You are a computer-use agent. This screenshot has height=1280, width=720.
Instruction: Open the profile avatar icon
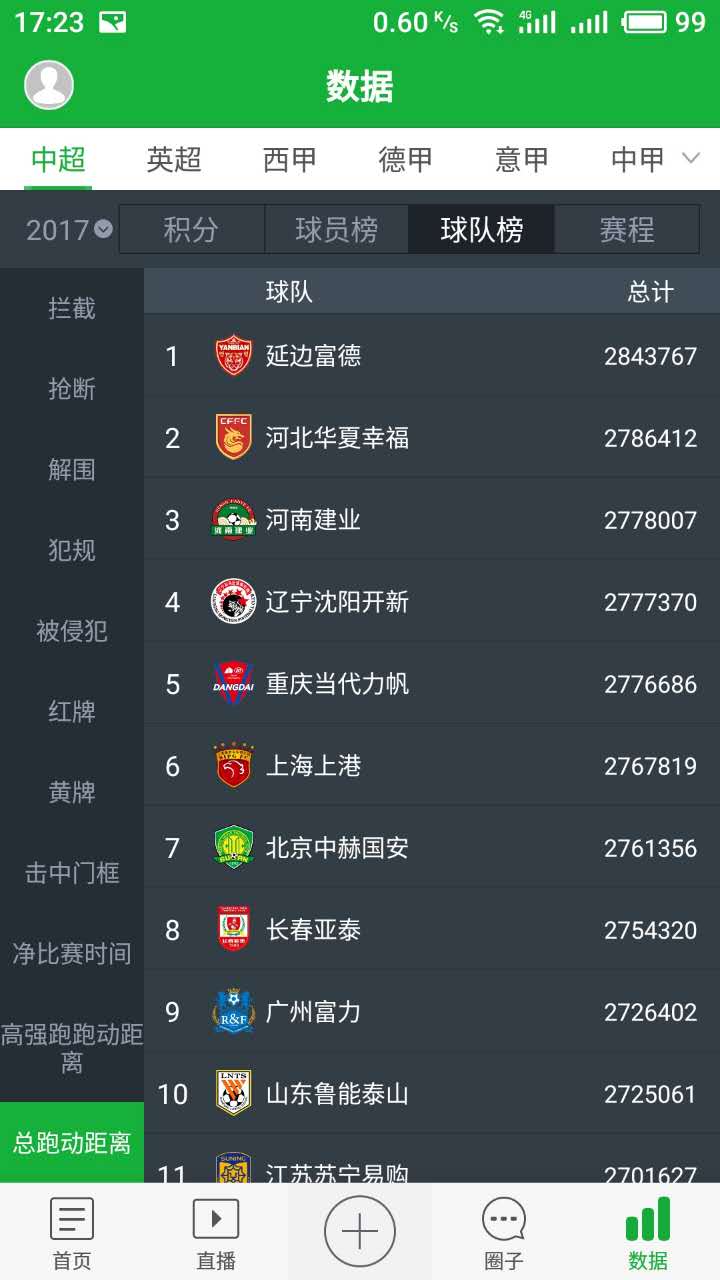click(47, 84)
